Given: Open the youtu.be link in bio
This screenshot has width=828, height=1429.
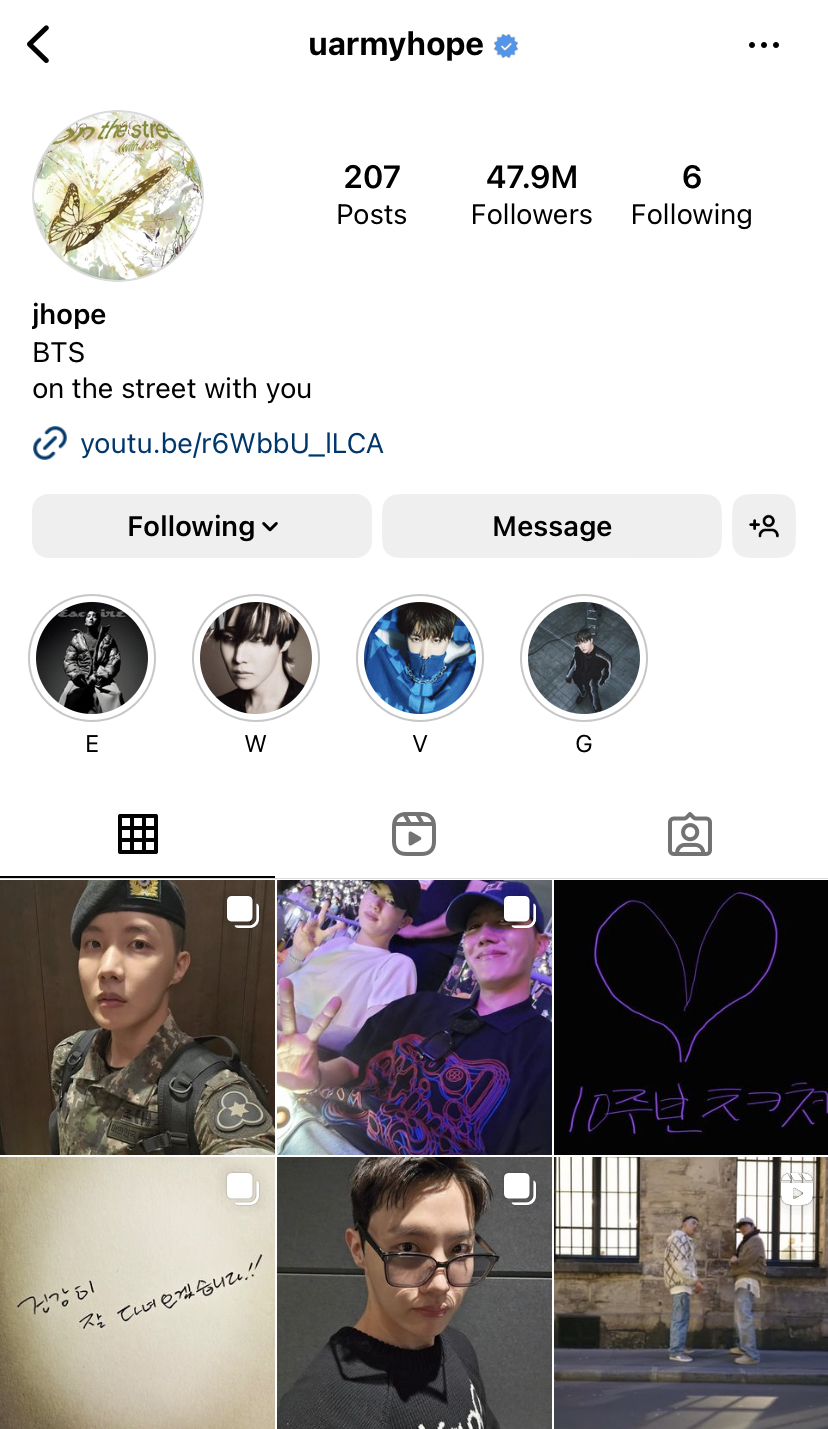Looking at the screenshot, I should click(232, 443).
